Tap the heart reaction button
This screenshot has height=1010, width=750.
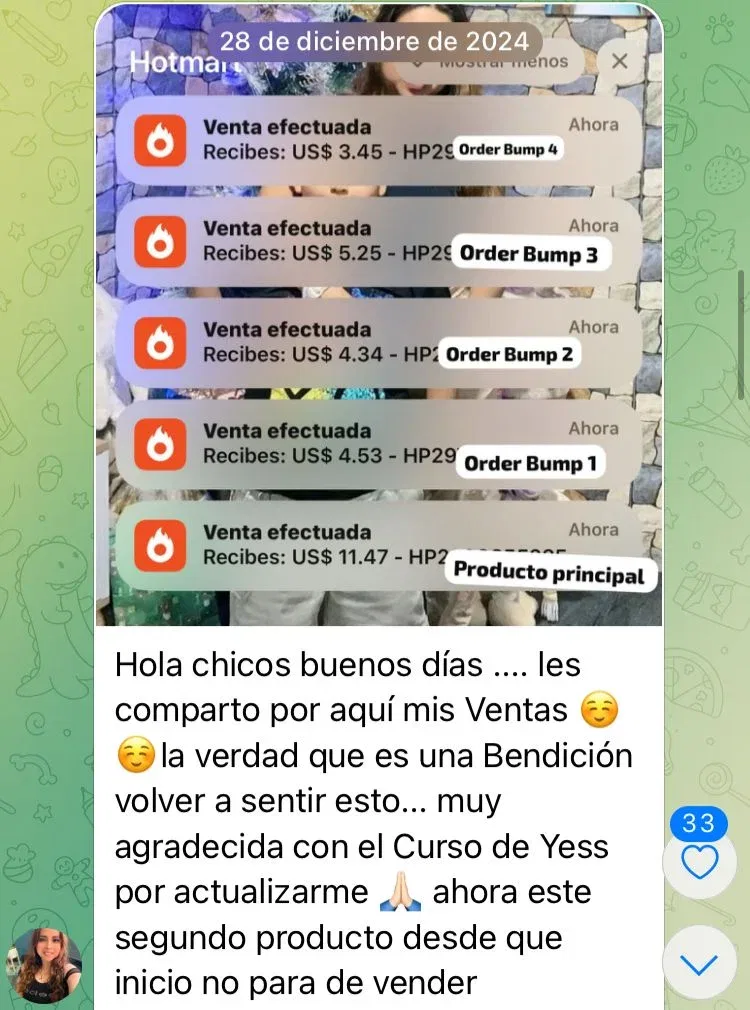coord(699,862)
